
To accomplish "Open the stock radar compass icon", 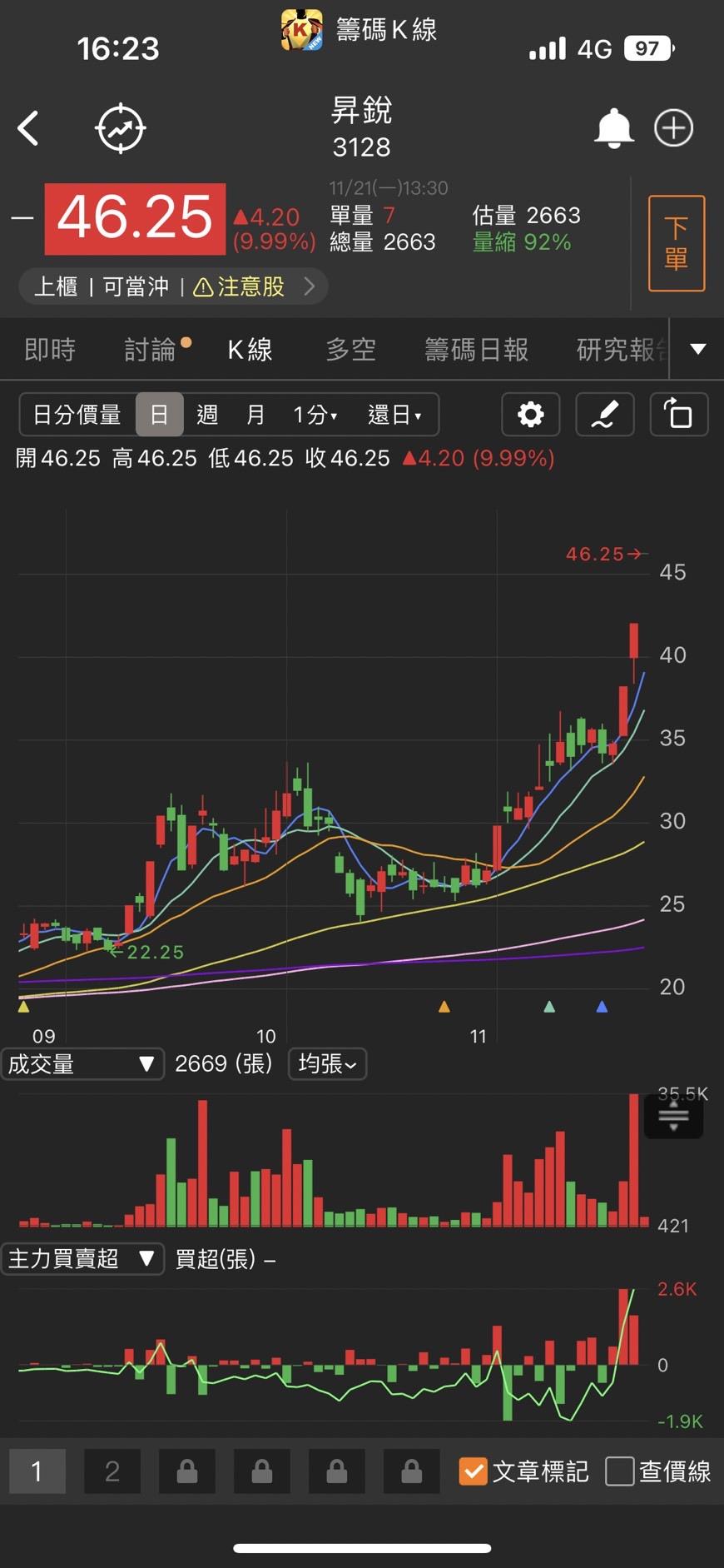I will point(120,127).
